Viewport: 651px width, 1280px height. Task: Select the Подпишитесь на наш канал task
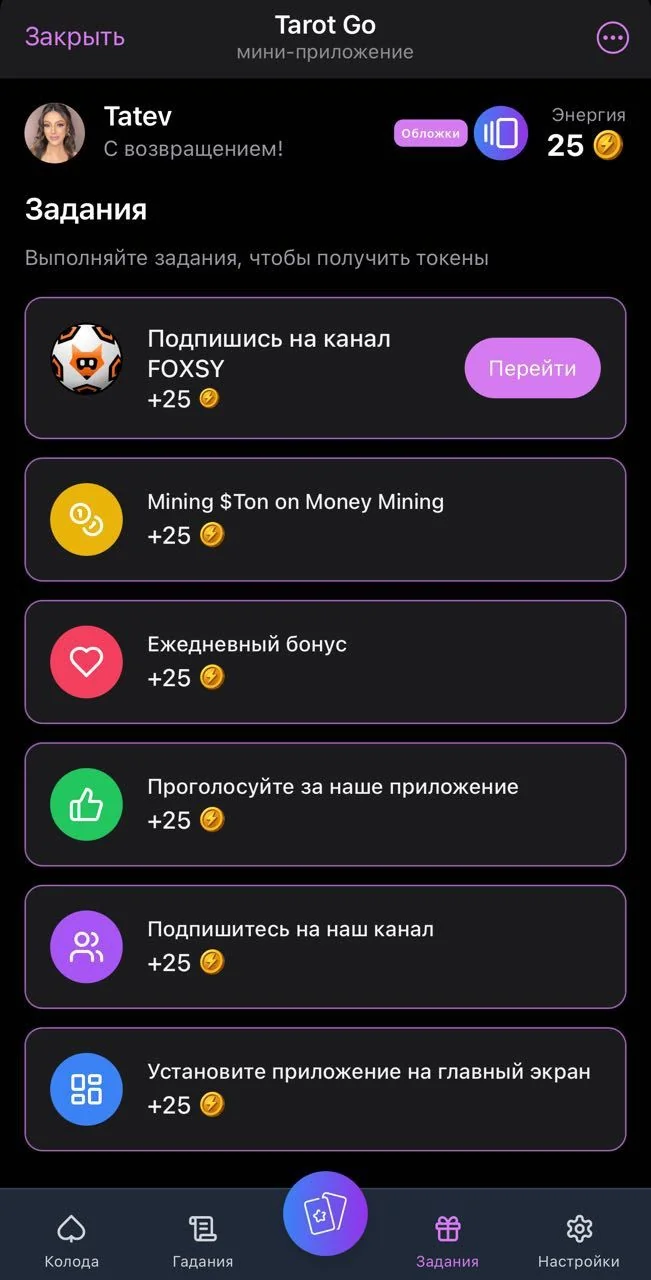pos(325,946)
